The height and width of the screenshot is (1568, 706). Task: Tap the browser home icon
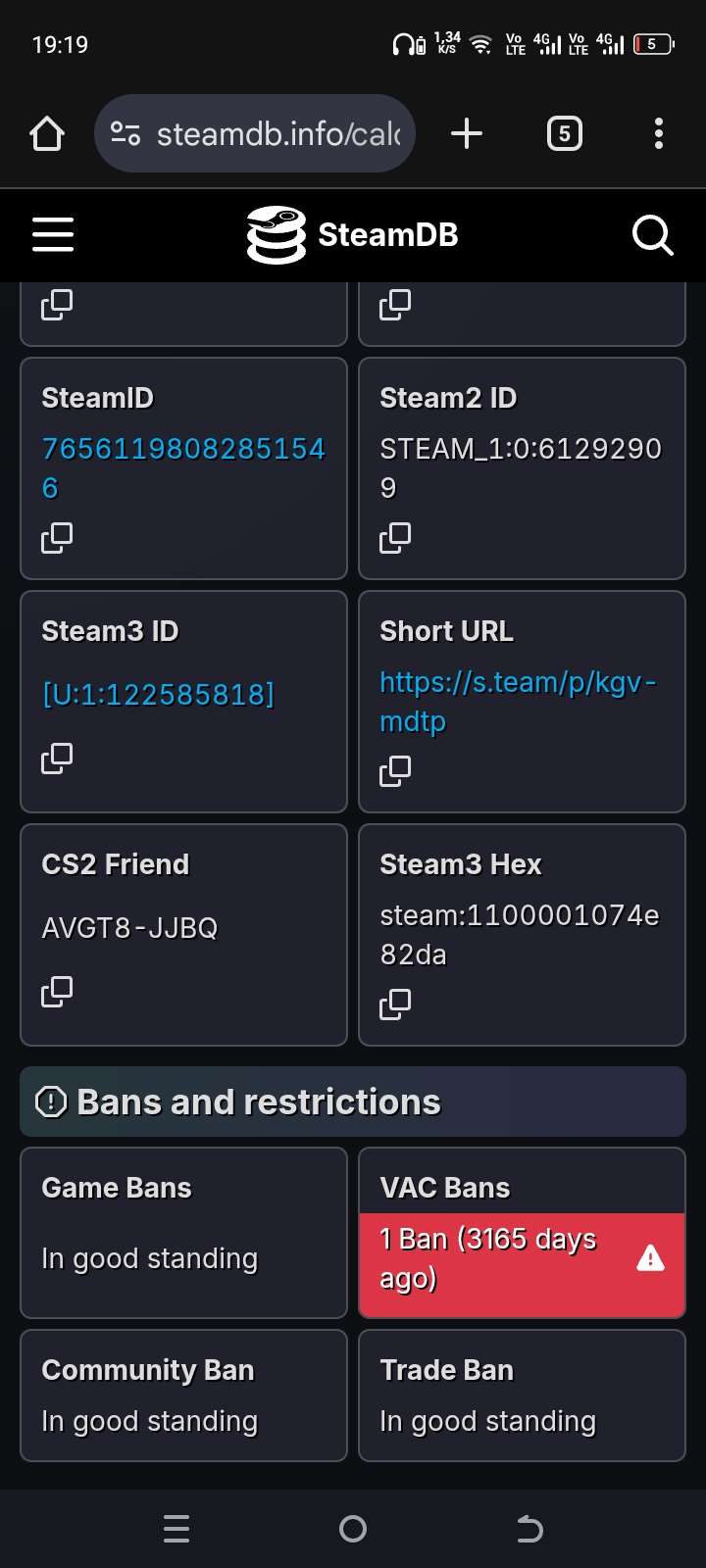pyautogui.click(x=46, y=133)
